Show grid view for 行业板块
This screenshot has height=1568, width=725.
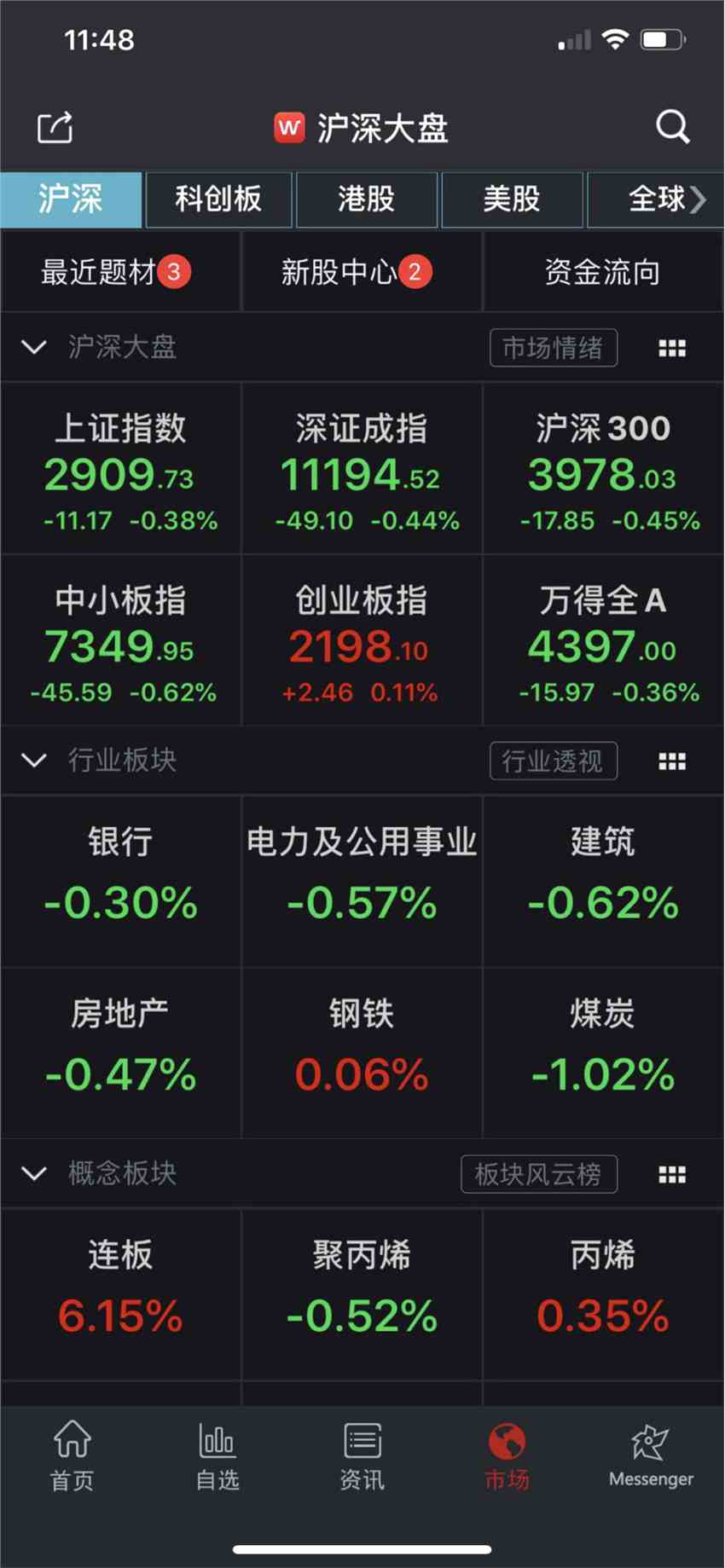point(672,761)
